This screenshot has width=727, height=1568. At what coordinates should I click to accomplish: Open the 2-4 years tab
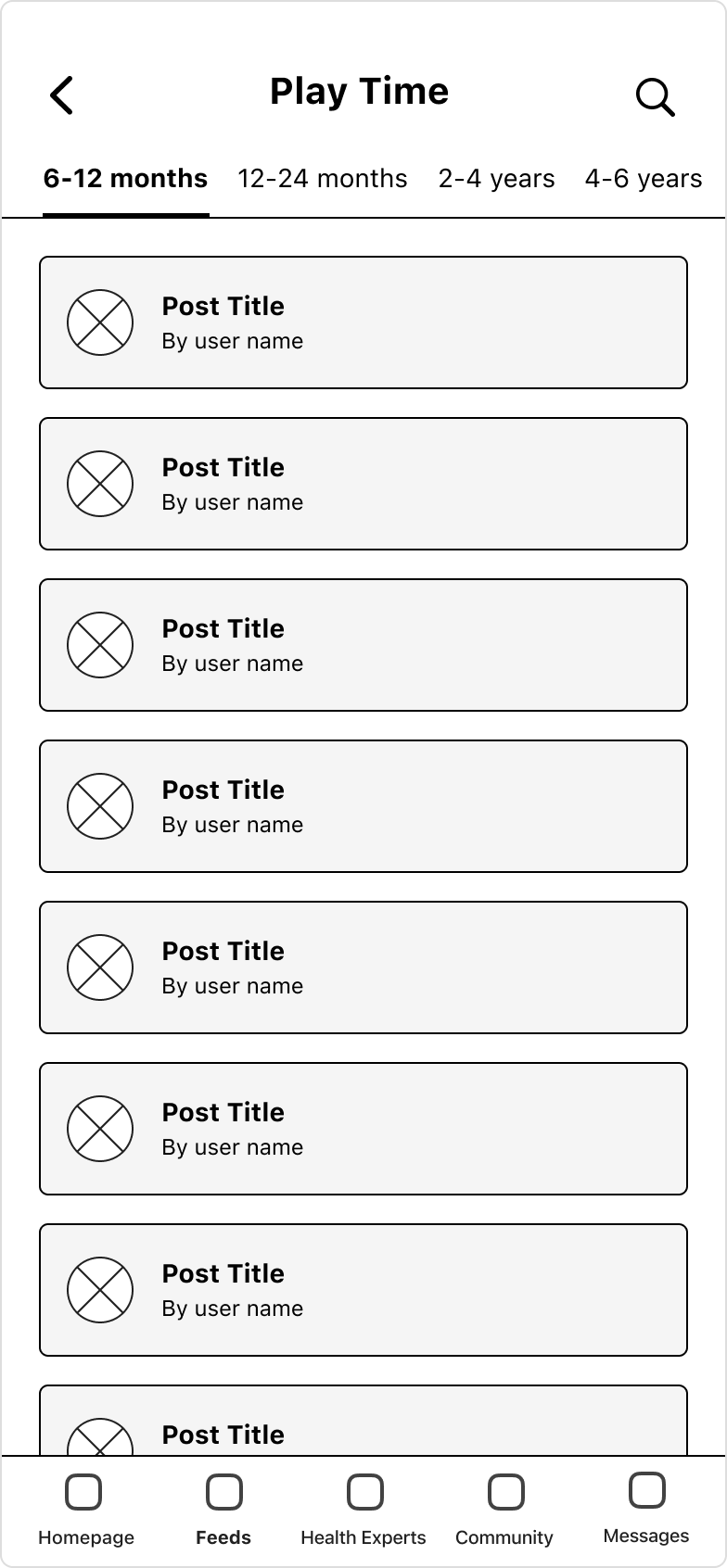pyautogui.click(x=496, y=178)
